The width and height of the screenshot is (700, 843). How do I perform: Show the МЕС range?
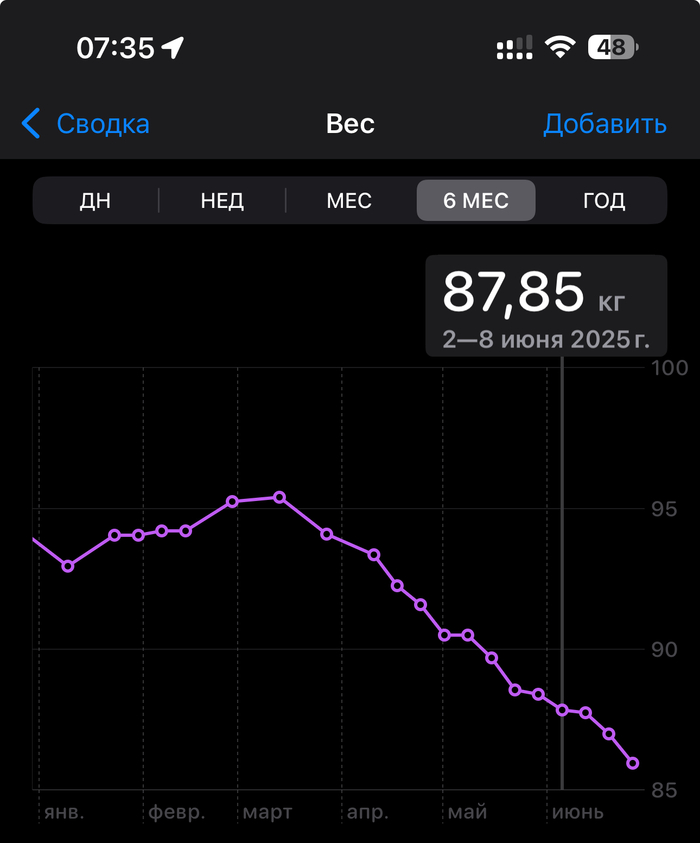pyautogui.click(x=349, y=201)
